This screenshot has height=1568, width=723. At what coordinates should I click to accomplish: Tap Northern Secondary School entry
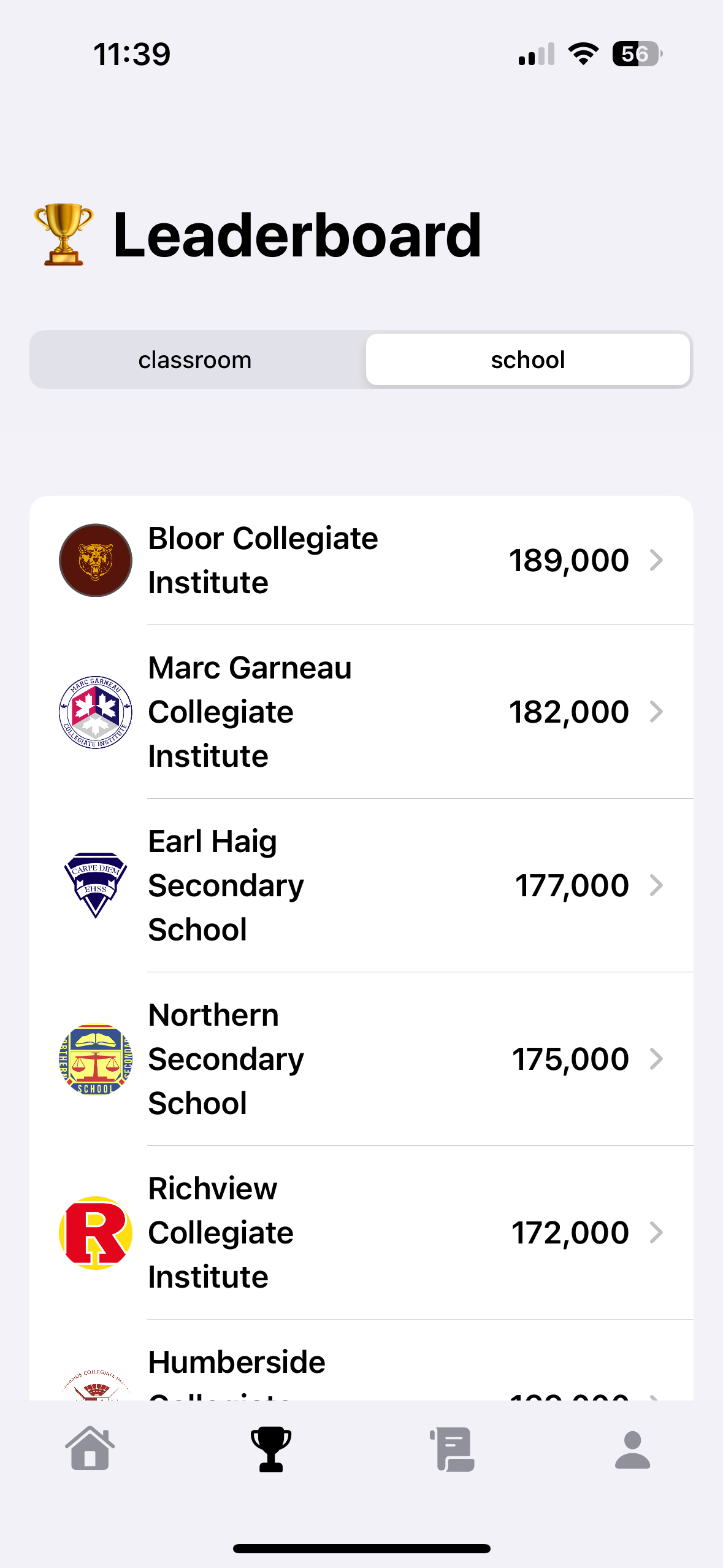361,1059
